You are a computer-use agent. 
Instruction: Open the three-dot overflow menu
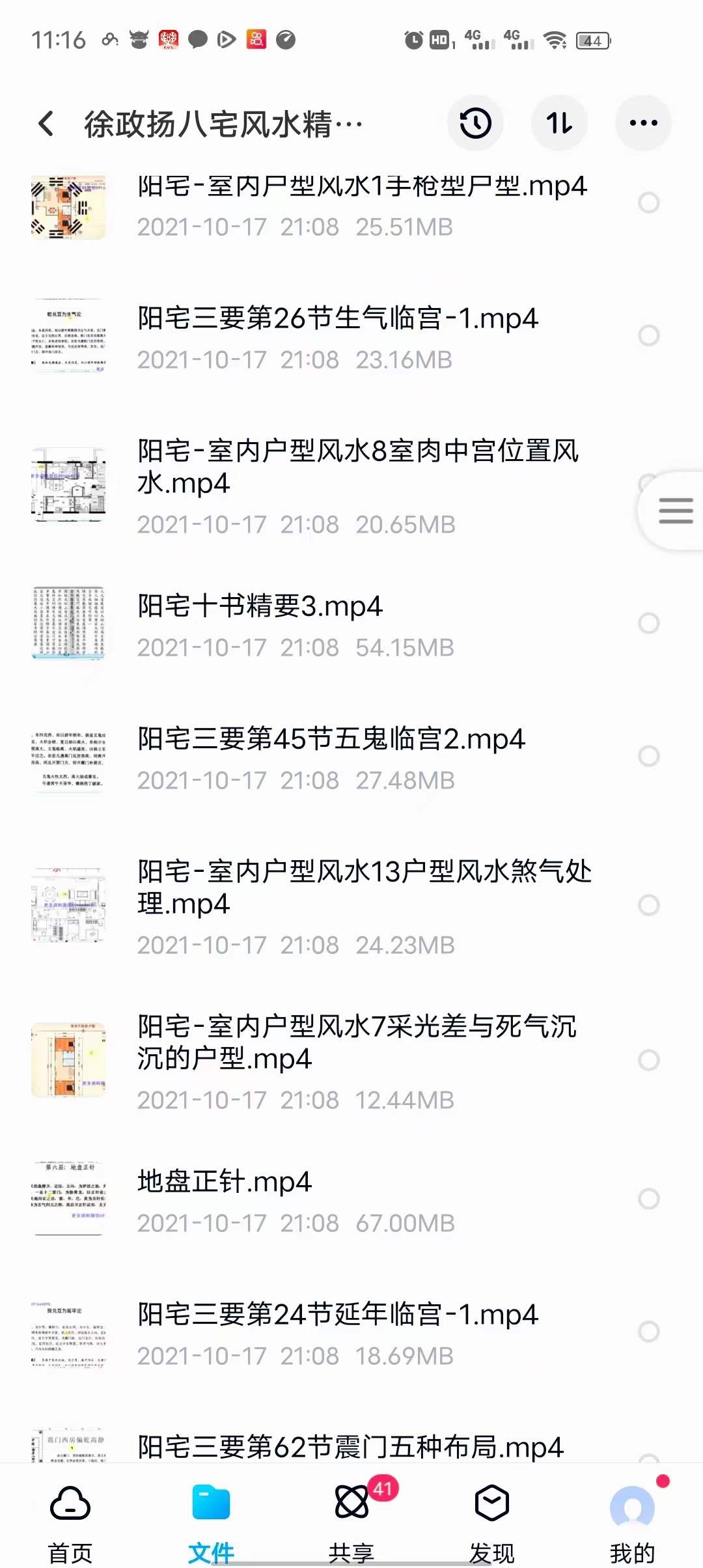[643, 123]
